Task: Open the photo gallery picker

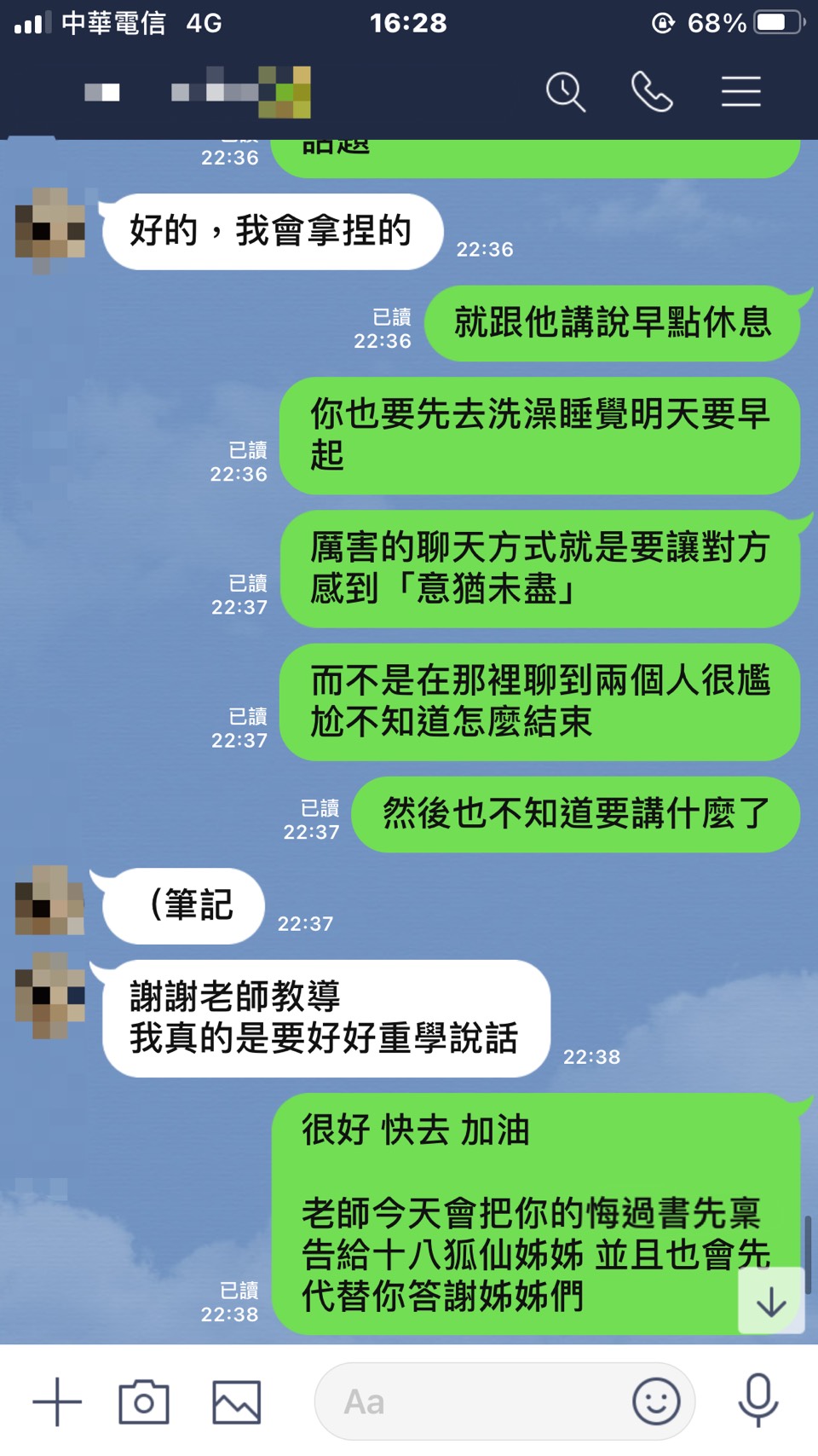Action: point(236,1402)
